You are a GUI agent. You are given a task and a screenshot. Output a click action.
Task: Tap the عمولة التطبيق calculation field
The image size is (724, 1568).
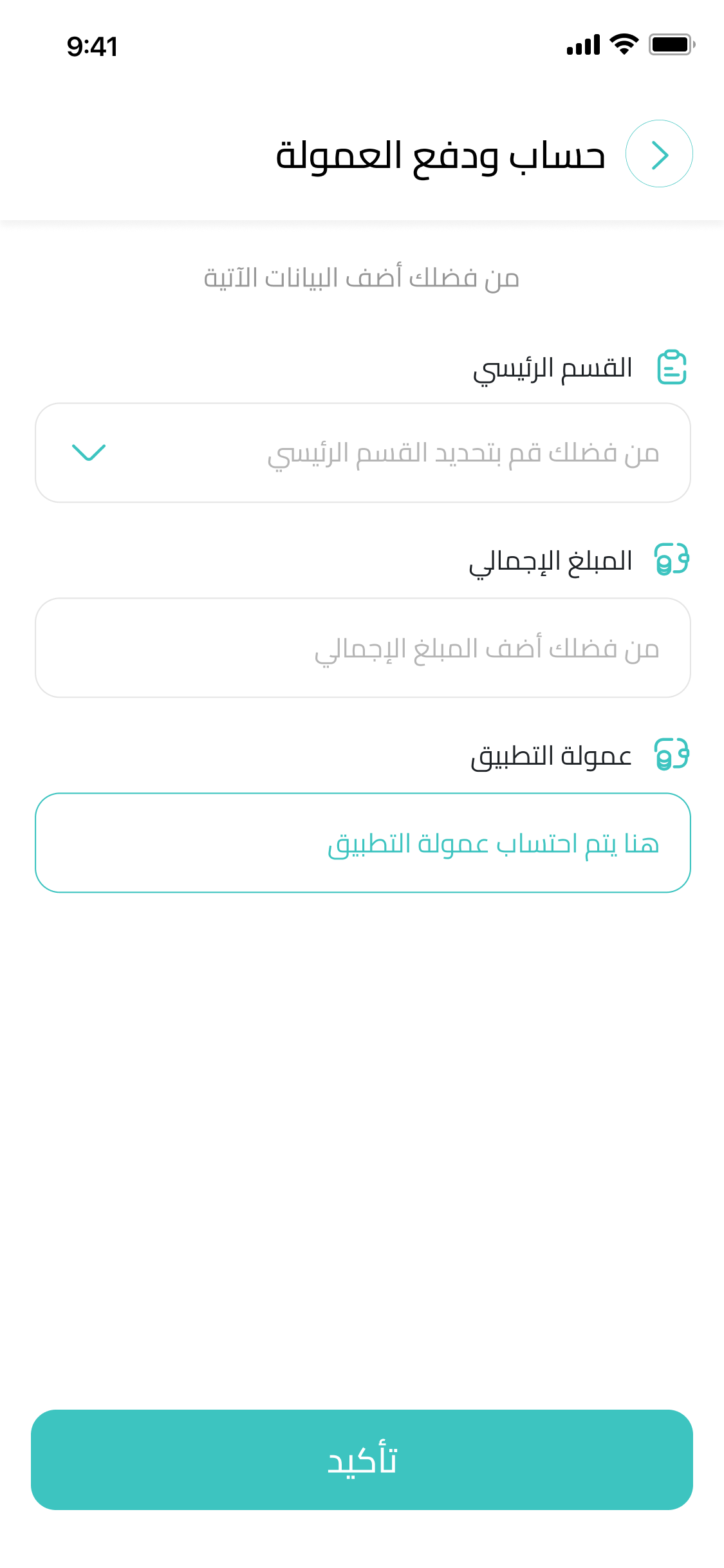(362, 843)
